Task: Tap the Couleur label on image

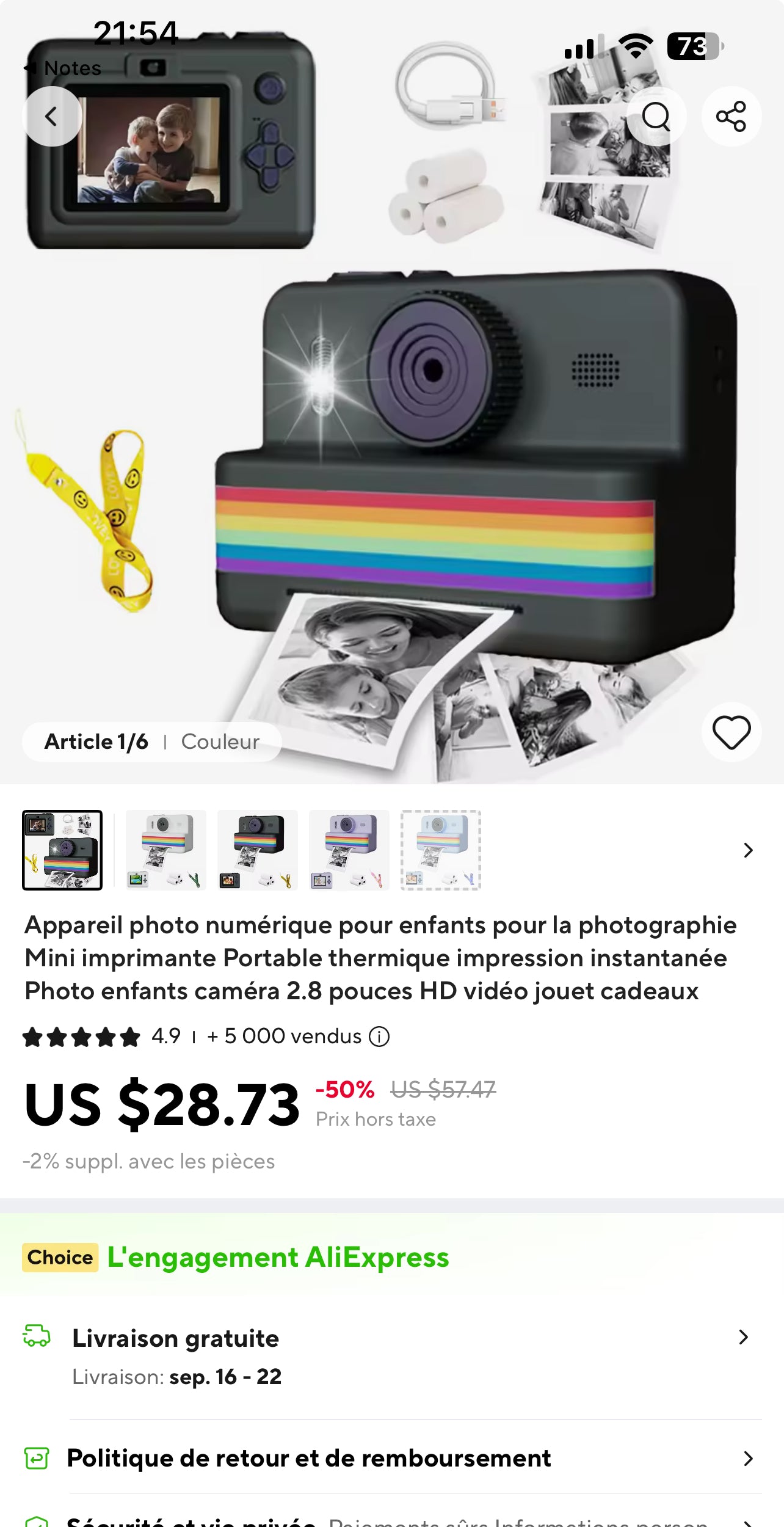Action: (220, 742)
